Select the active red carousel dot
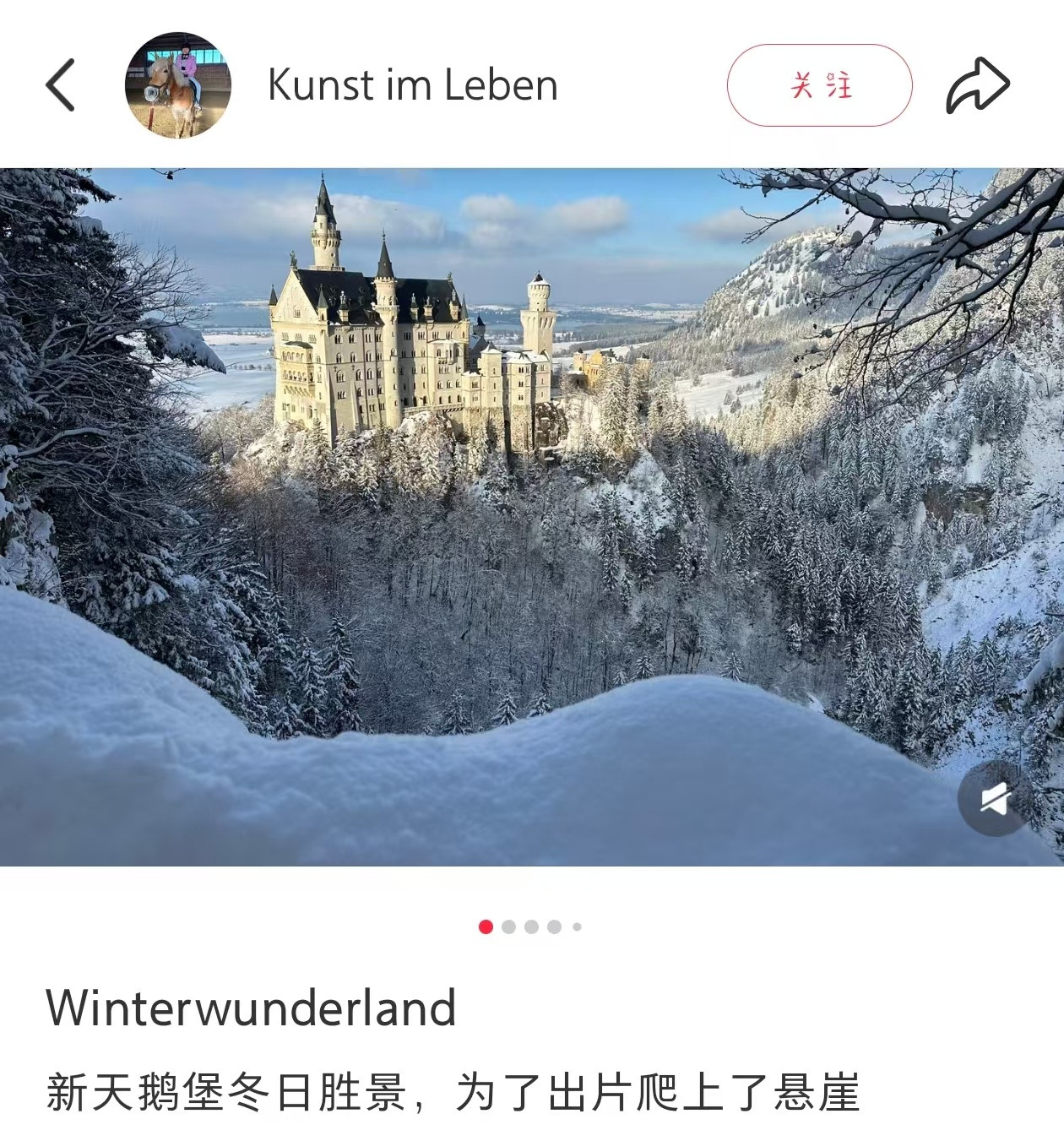The width and height of the screenshot is (1064, 1141). 486,925
